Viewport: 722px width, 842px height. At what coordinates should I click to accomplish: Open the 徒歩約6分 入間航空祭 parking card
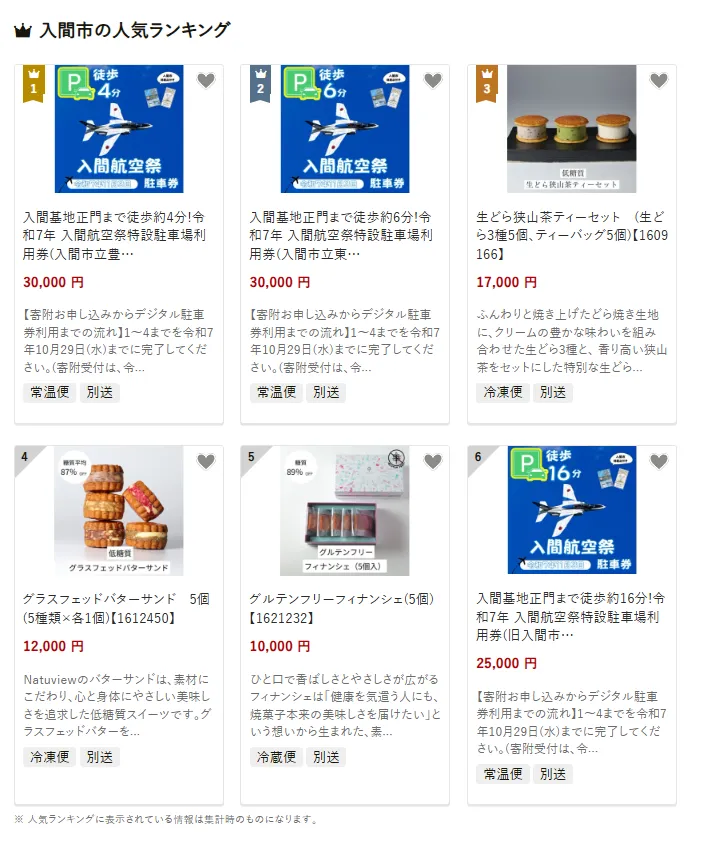click(x=345, y=234)
